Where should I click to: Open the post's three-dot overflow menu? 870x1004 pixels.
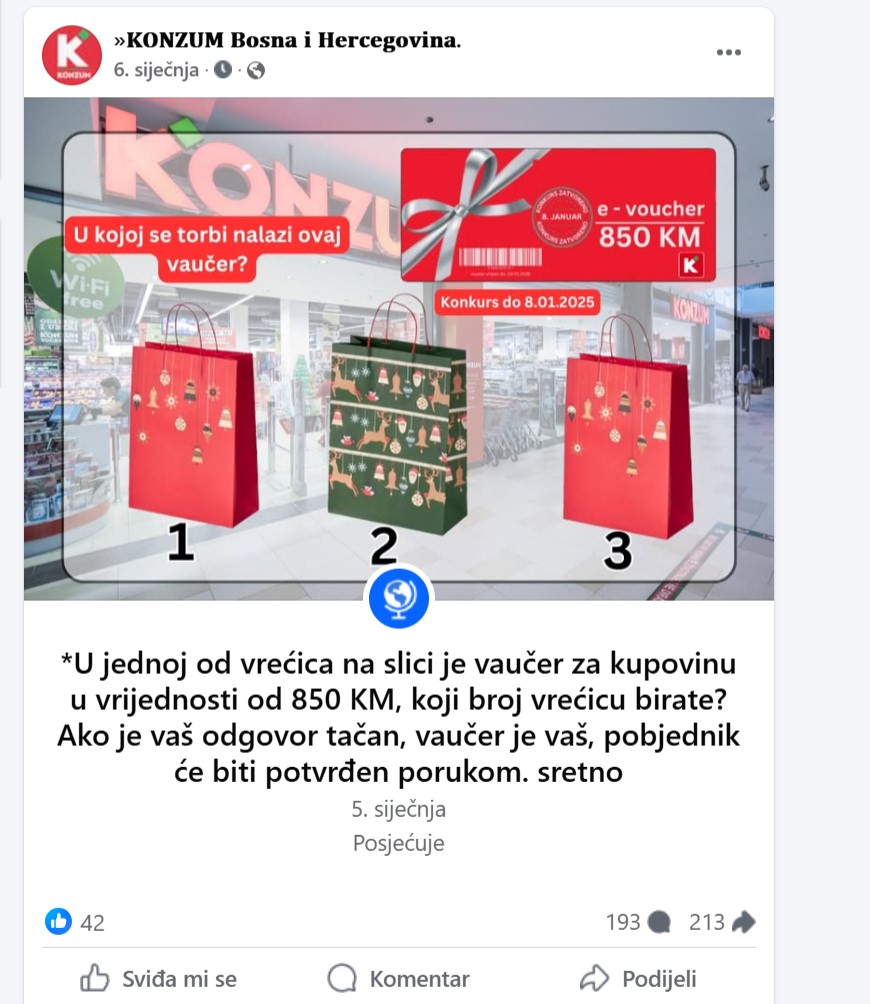[729, 52]
